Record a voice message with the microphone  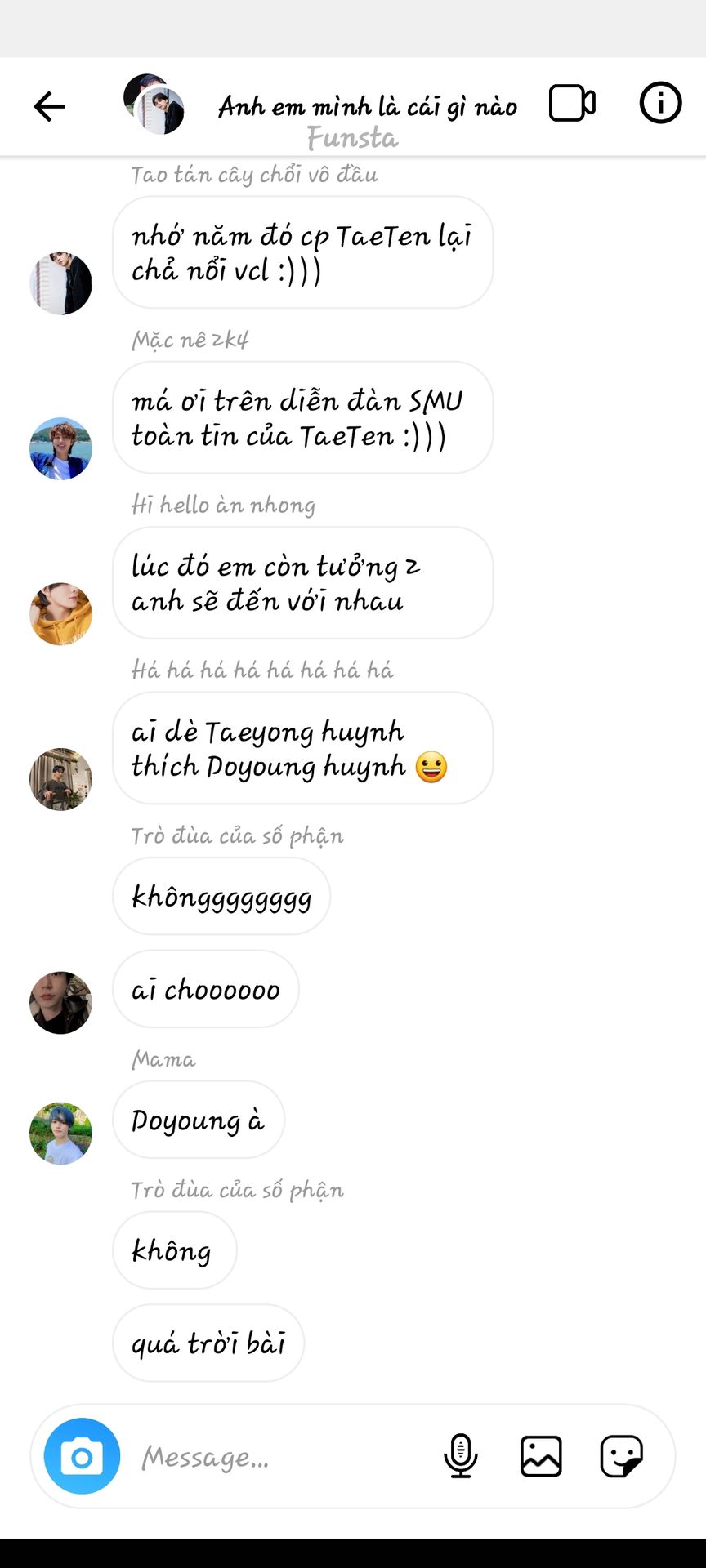[460, 1456]
